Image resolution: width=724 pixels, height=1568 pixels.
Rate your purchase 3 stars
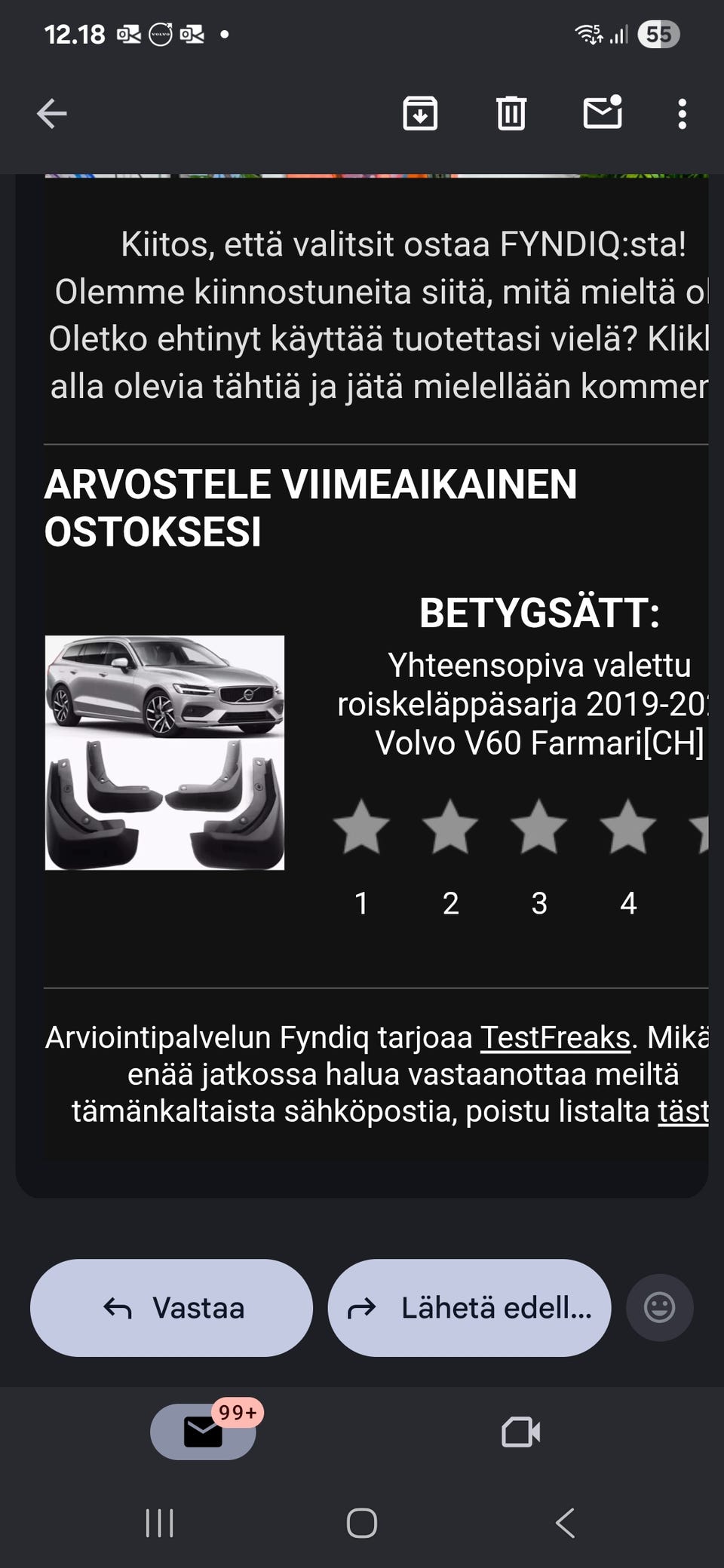539,828
